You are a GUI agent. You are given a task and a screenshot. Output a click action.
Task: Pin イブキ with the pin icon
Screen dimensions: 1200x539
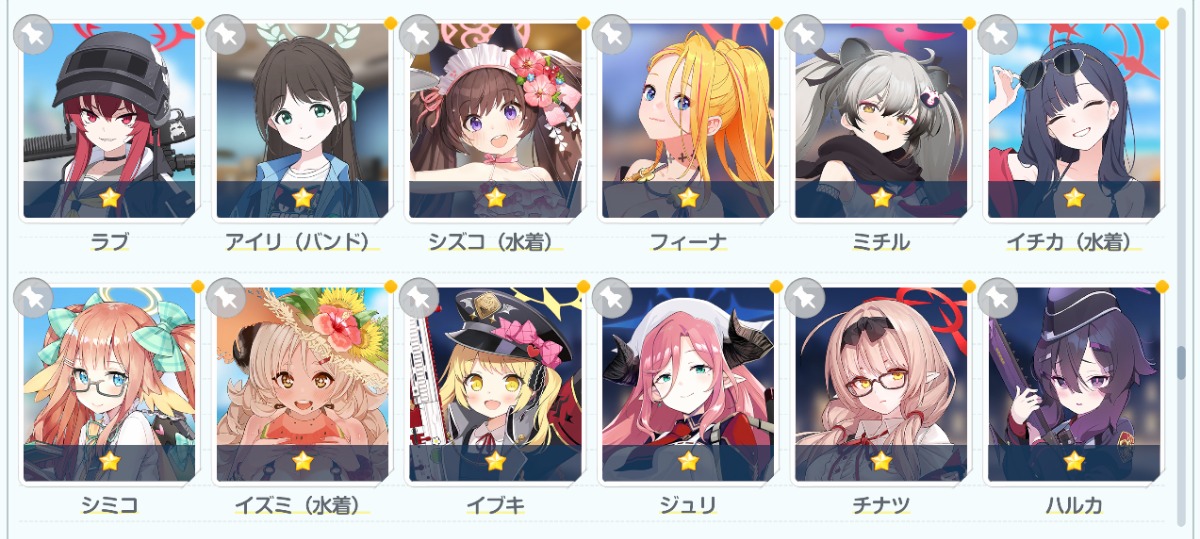(x=418, y=297)
